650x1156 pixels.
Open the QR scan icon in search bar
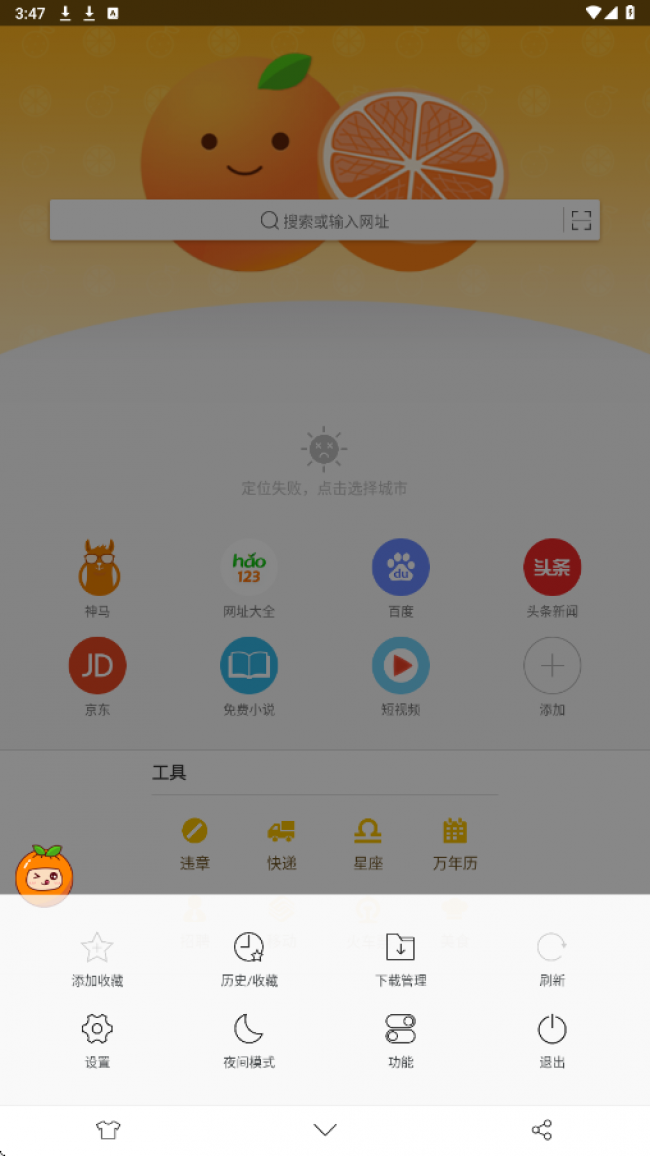tap(581, 221)
